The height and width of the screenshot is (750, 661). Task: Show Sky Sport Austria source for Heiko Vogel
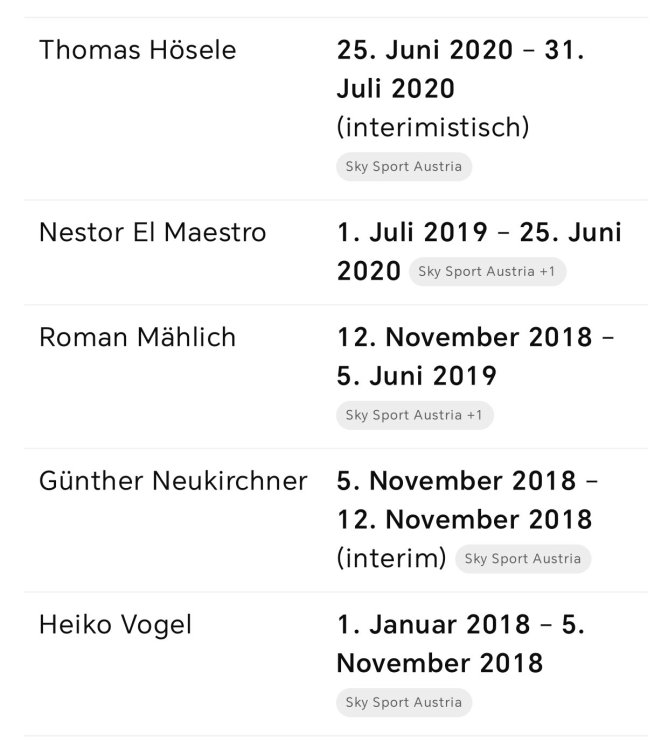point(403,703)
